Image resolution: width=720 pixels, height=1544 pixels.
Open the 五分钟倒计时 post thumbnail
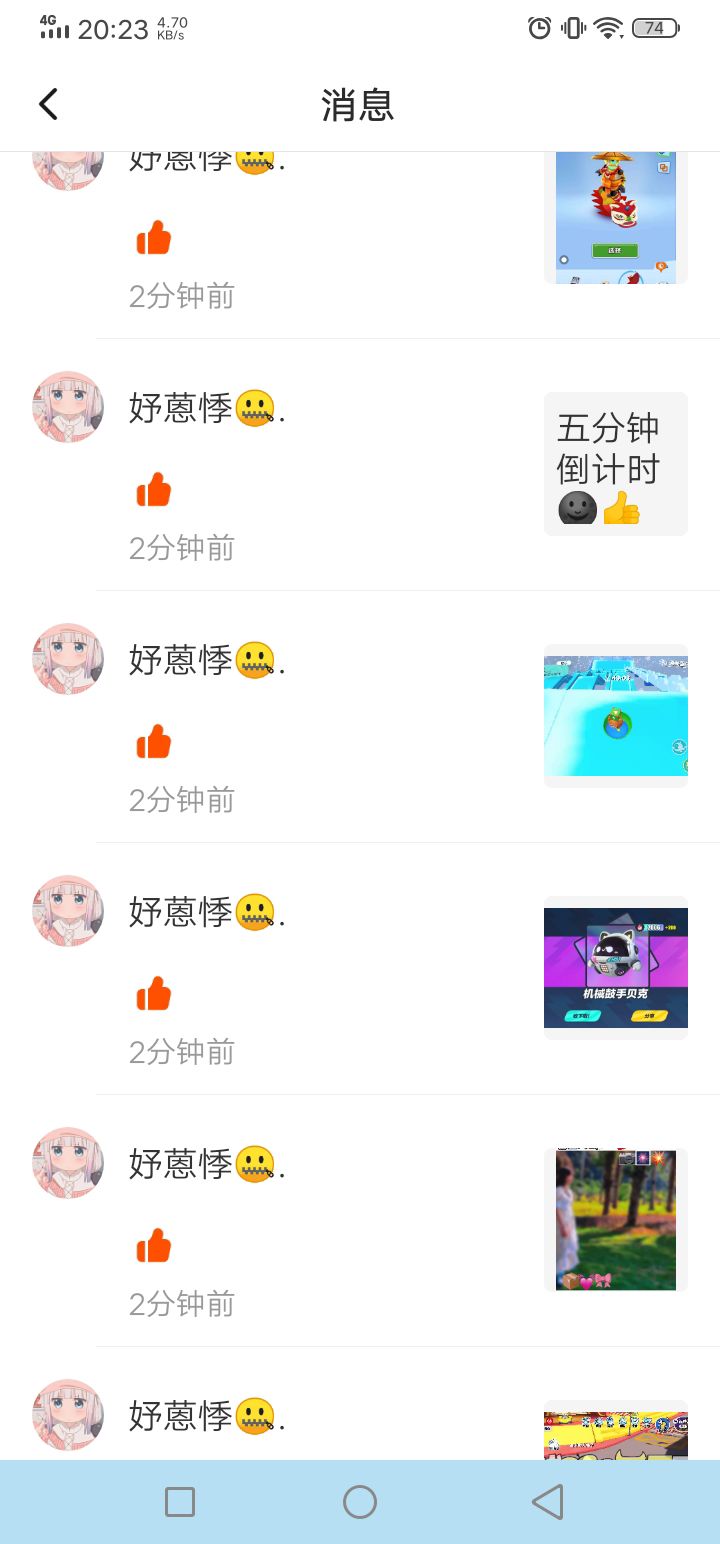pos(615,464)
